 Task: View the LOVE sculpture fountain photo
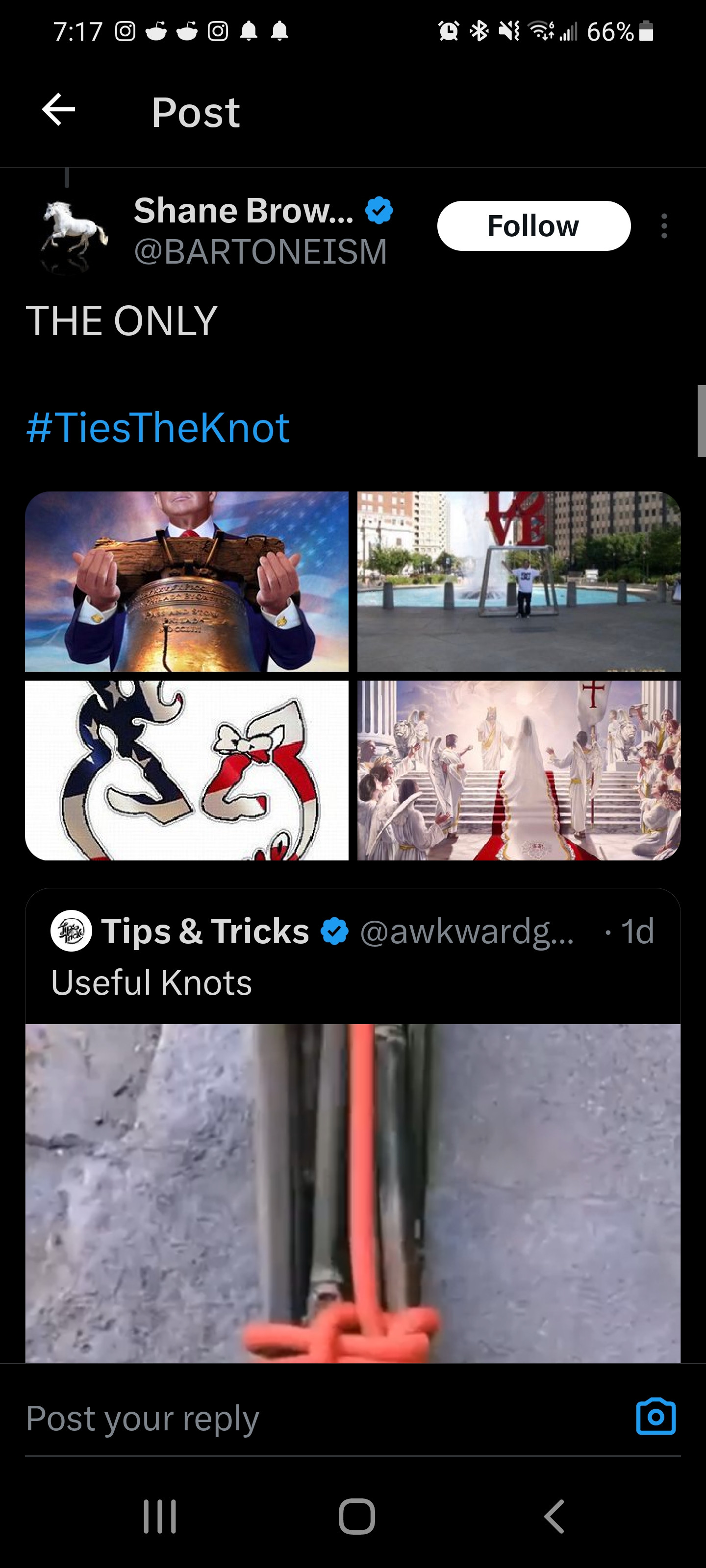coord(518,581)
